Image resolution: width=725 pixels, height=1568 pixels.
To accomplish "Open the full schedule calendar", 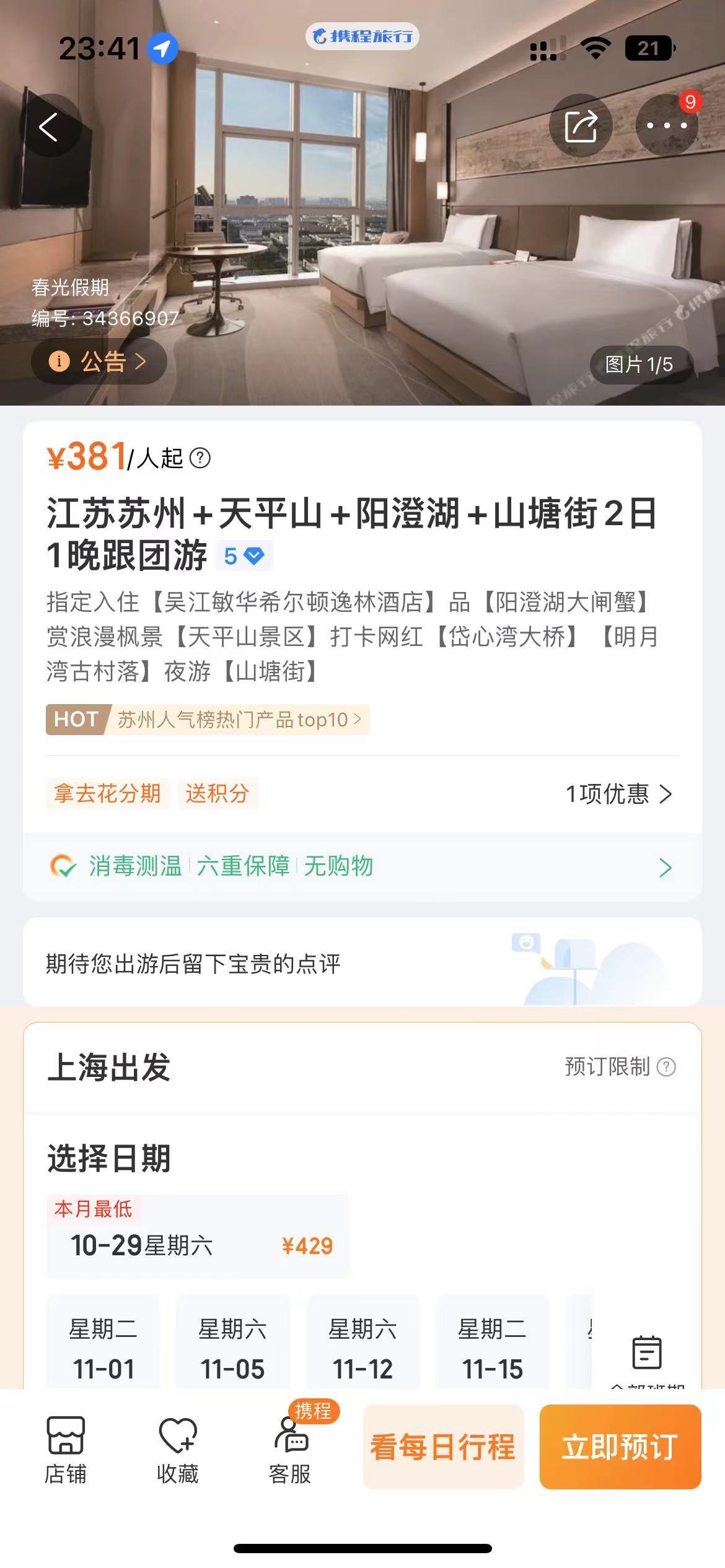I will (647, 1356).
